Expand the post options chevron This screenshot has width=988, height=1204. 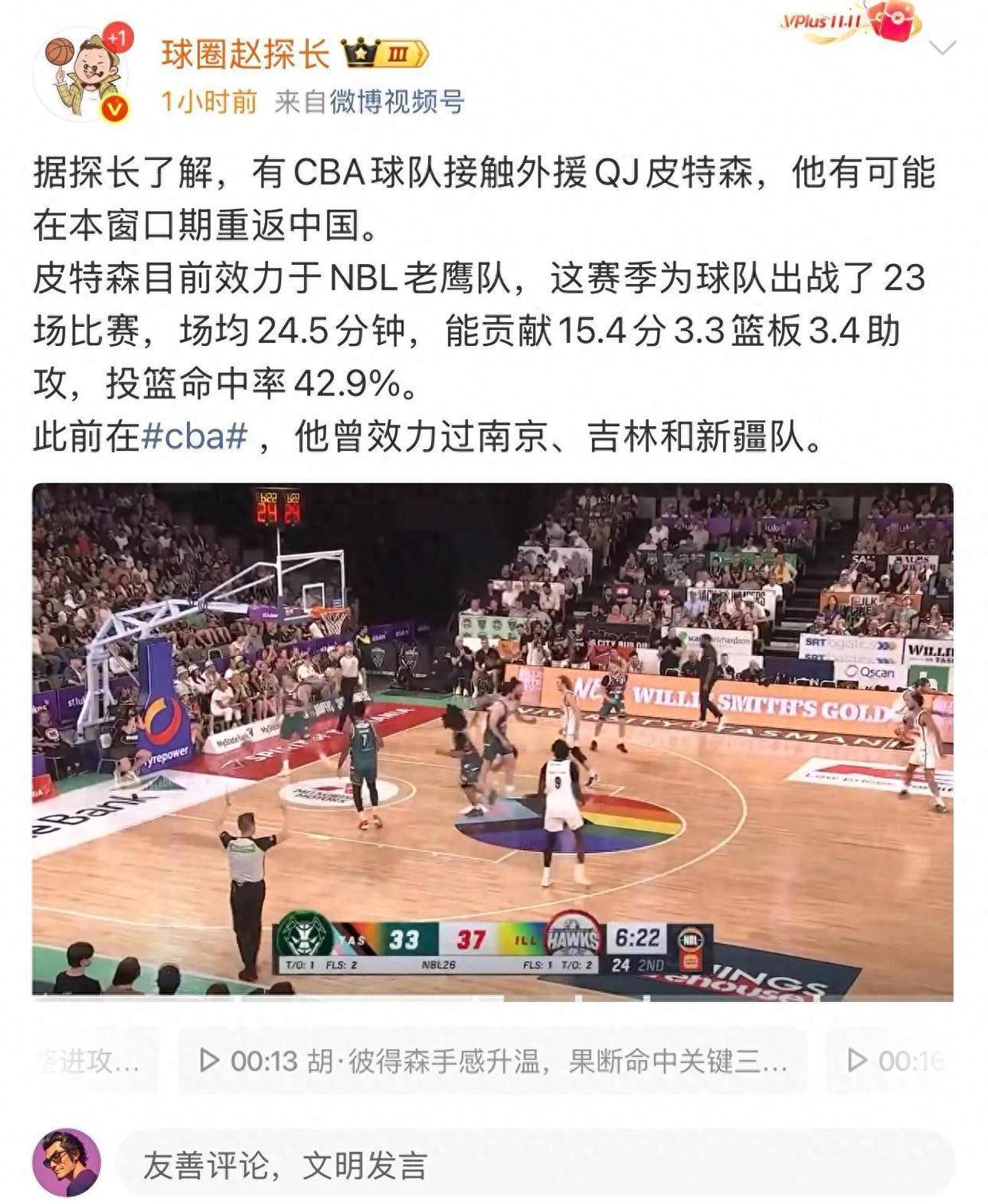click(943, 49)
